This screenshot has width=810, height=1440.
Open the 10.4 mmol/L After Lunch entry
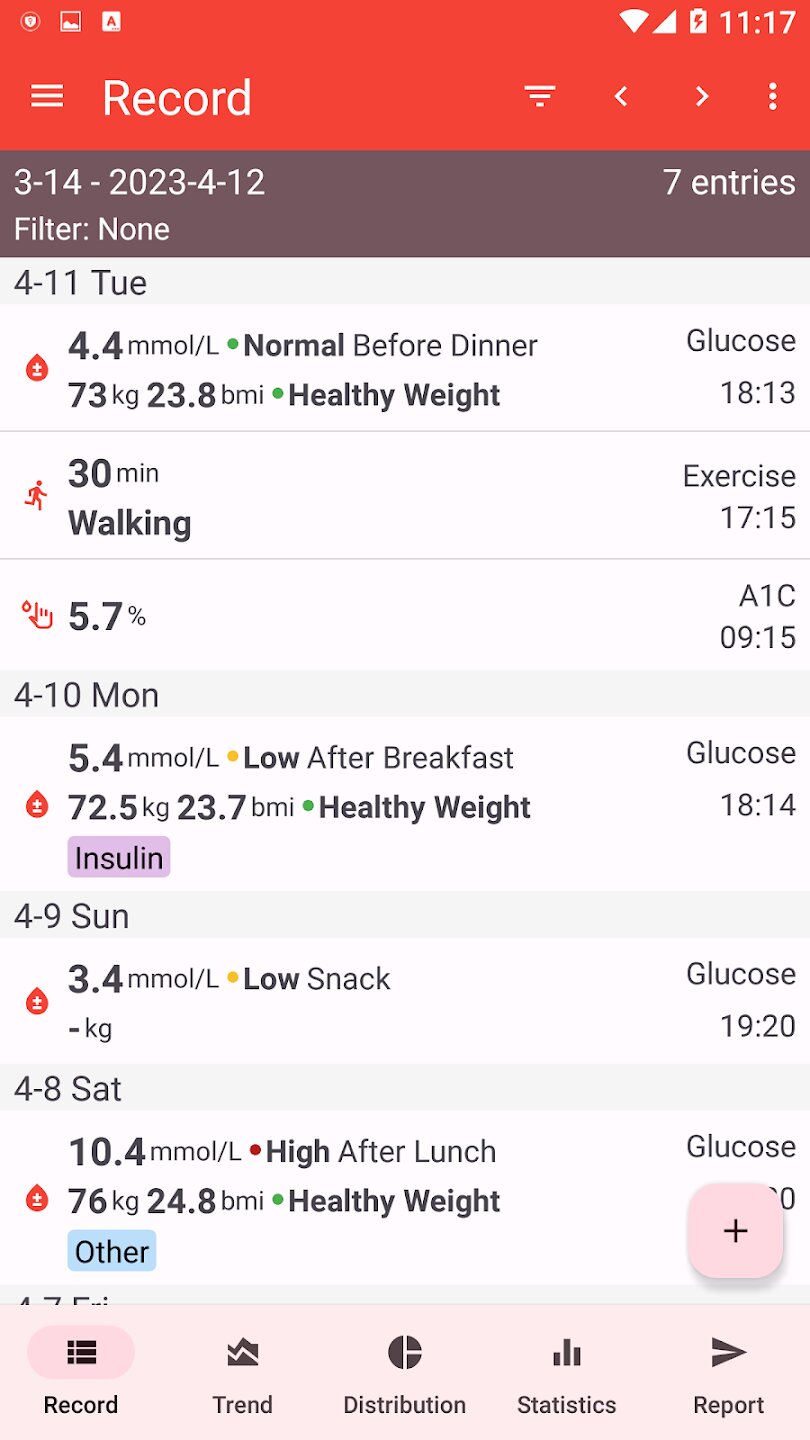(405, 1198)
